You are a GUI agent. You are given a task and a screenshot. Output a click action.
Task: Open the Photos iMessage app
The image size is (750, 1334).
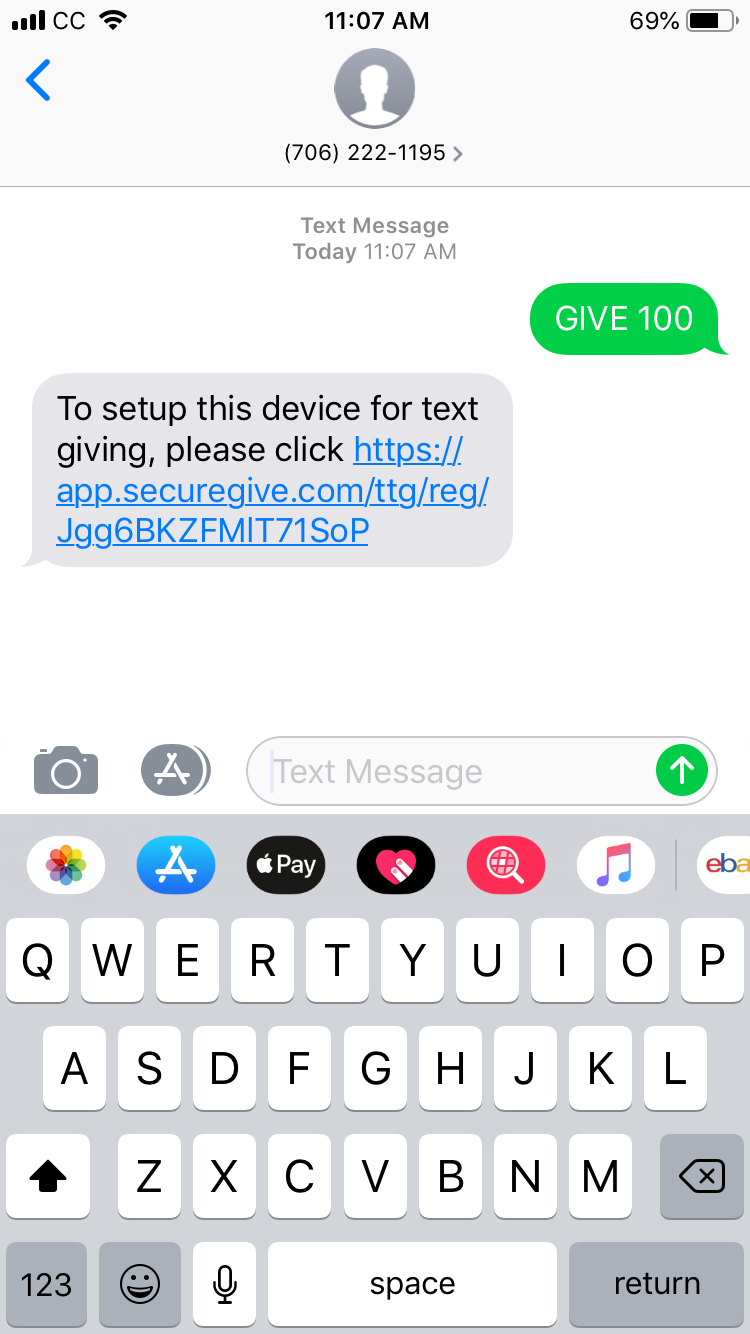tap(66, 864)
